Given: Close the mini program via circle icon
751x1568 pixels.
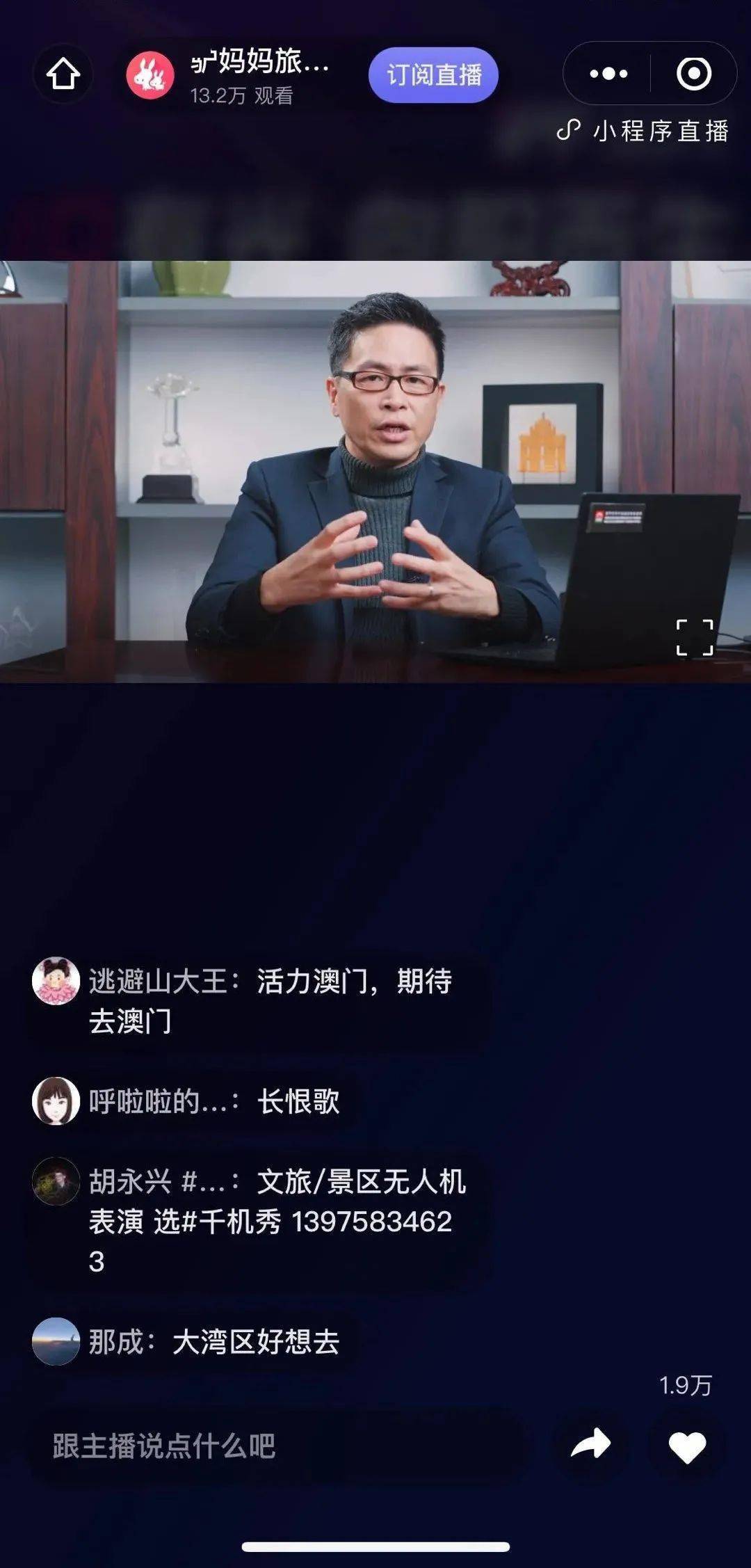Looking at the screenshot, I should pyautogui.click(x=694, y=74).
